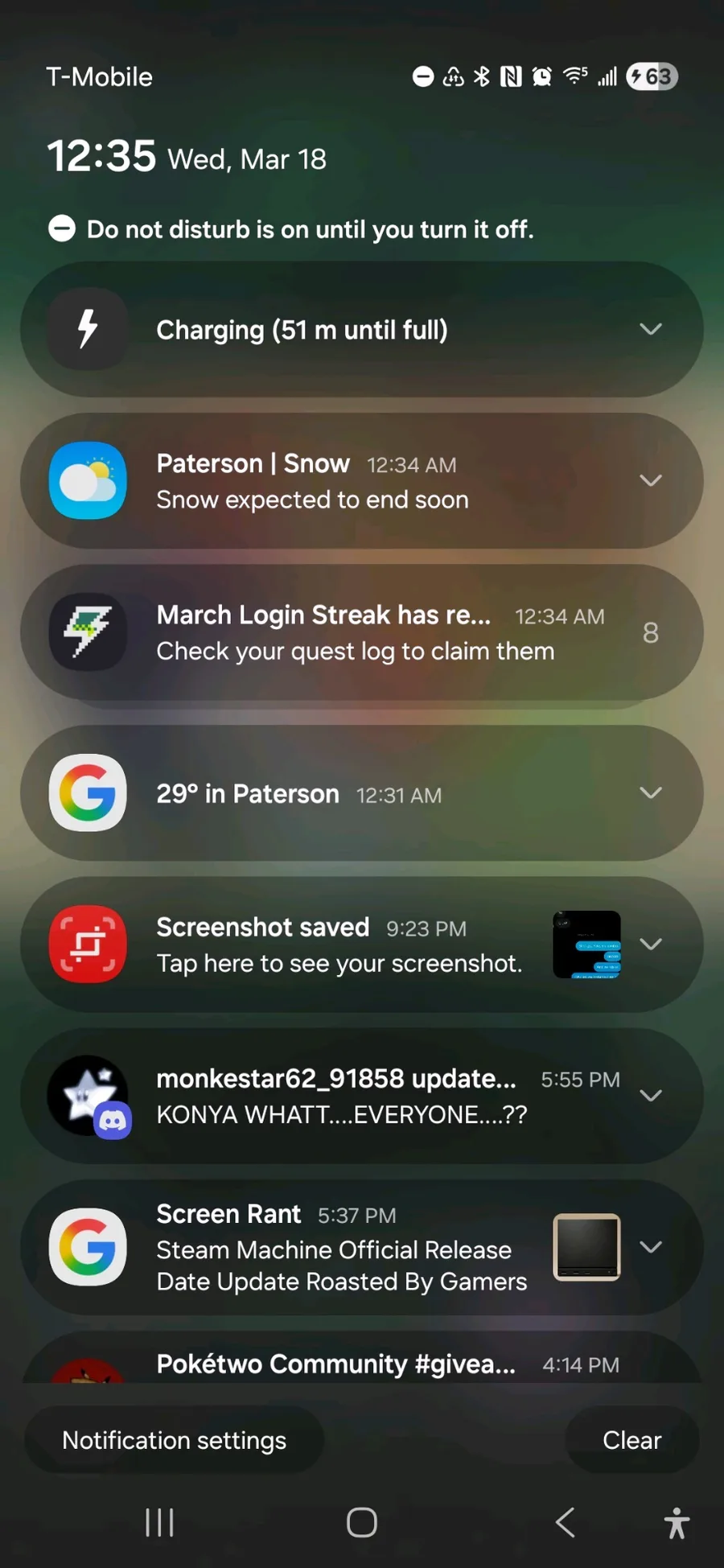Viewport: 724px width, 1568px height.
Task: Expand the Screen Rant notification chevron
Action: (650, 1246)
